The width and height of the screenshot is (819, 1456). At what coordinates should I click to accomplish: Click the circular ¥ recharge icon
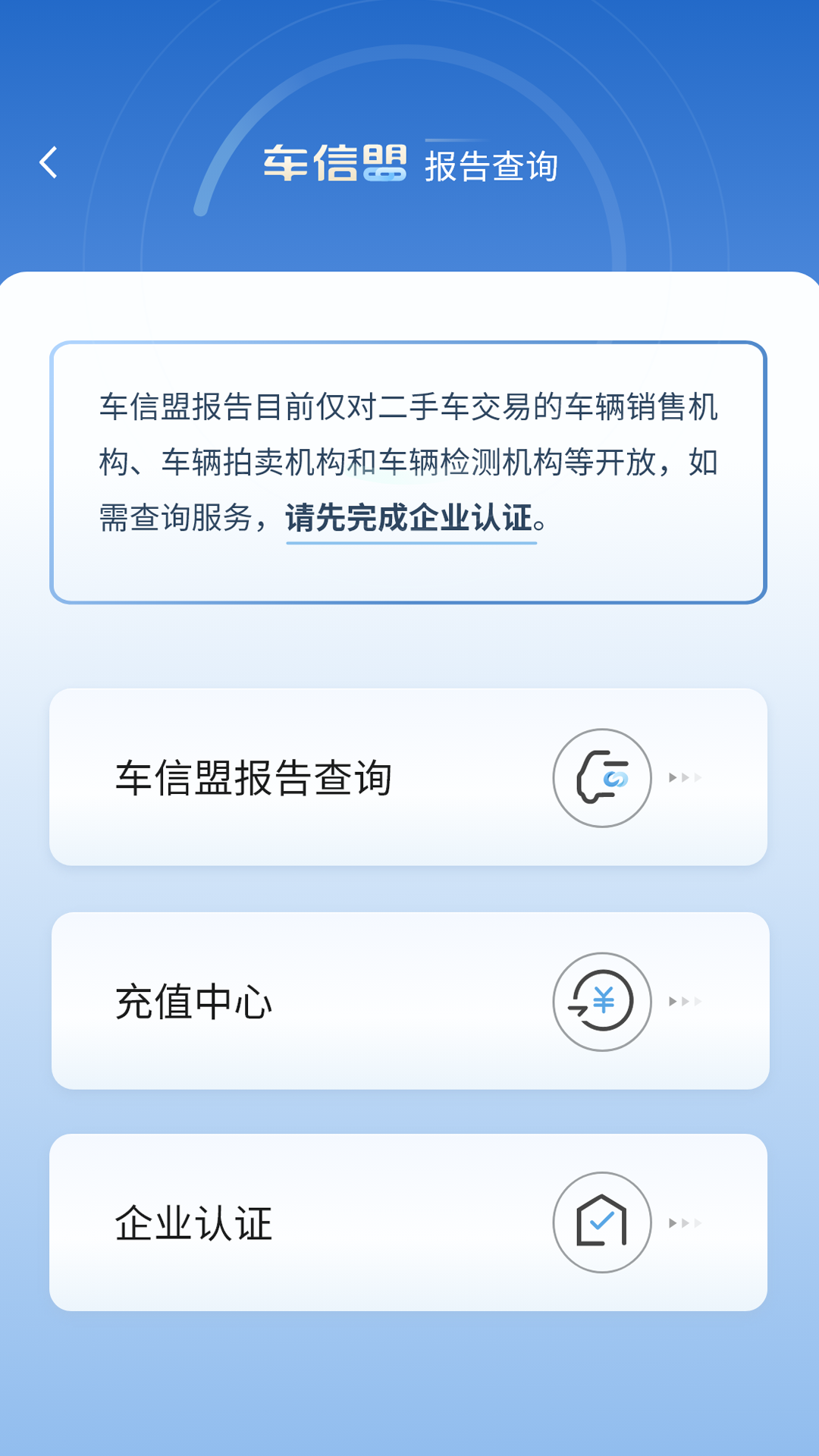click(601, 1003)
